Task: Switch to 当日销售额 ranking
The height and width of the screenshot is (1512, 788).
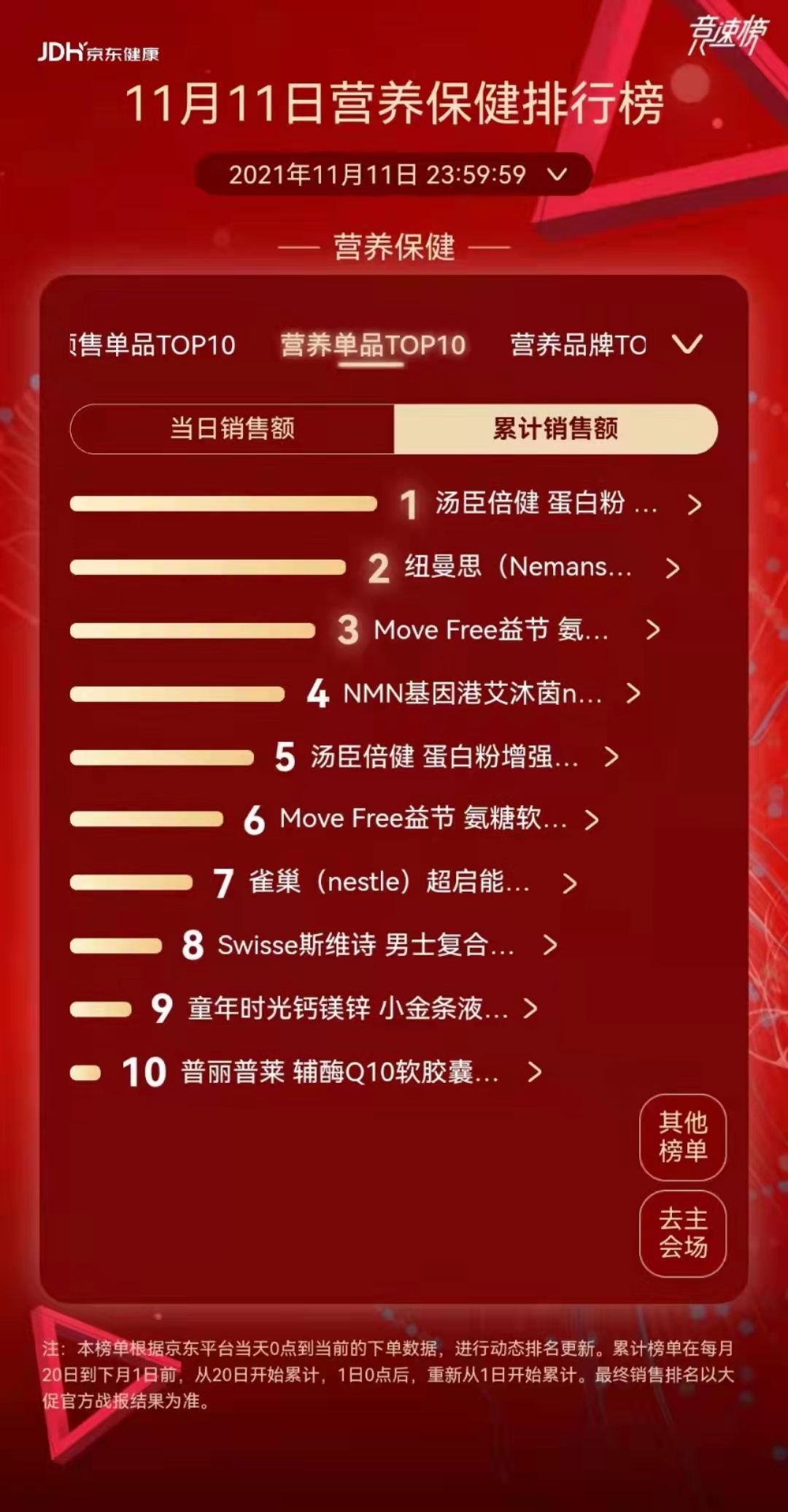Action: click(232, 428)
